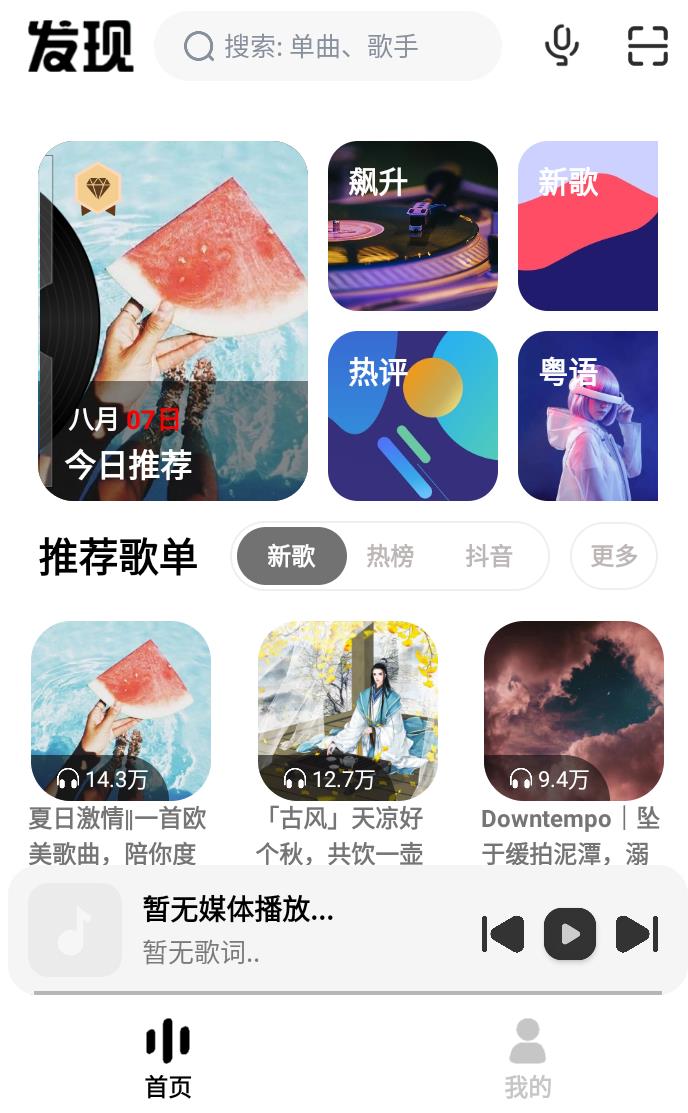Open the 粤语 Cantonese tile

click(x=588, y=416)
